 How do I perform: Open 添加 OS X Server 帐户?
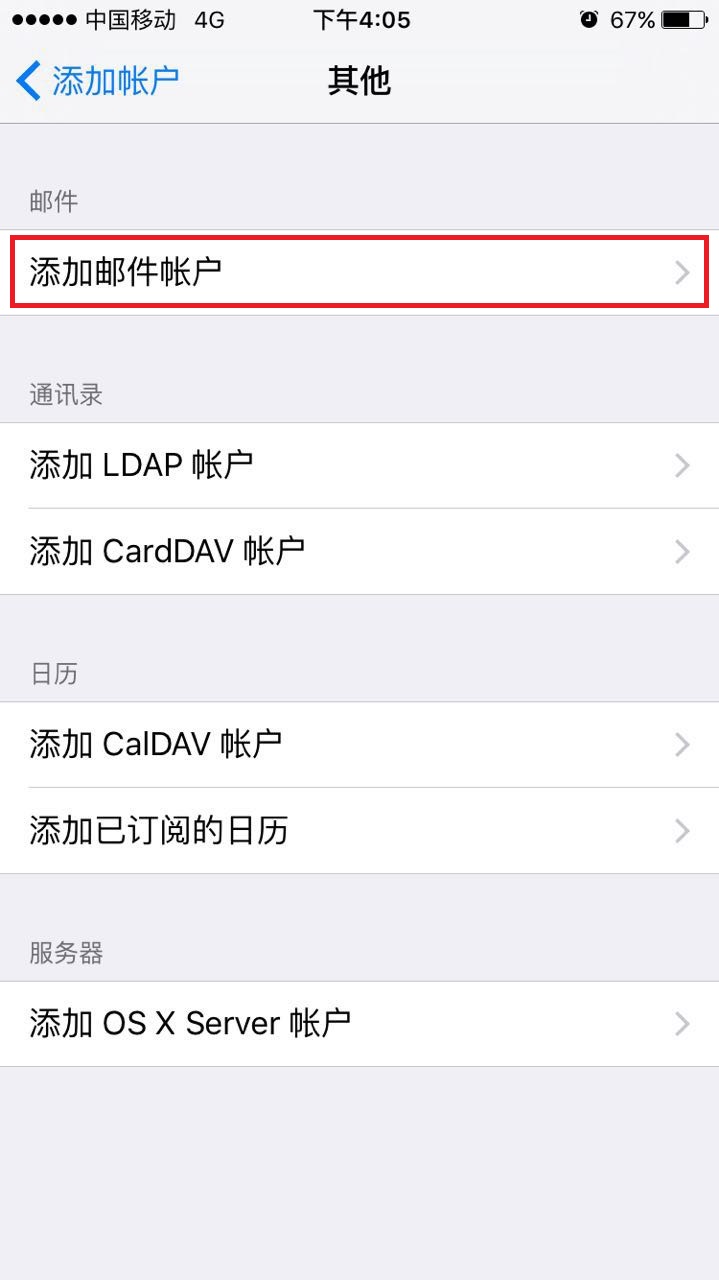pyautogui.click(x=359, y=1023)
